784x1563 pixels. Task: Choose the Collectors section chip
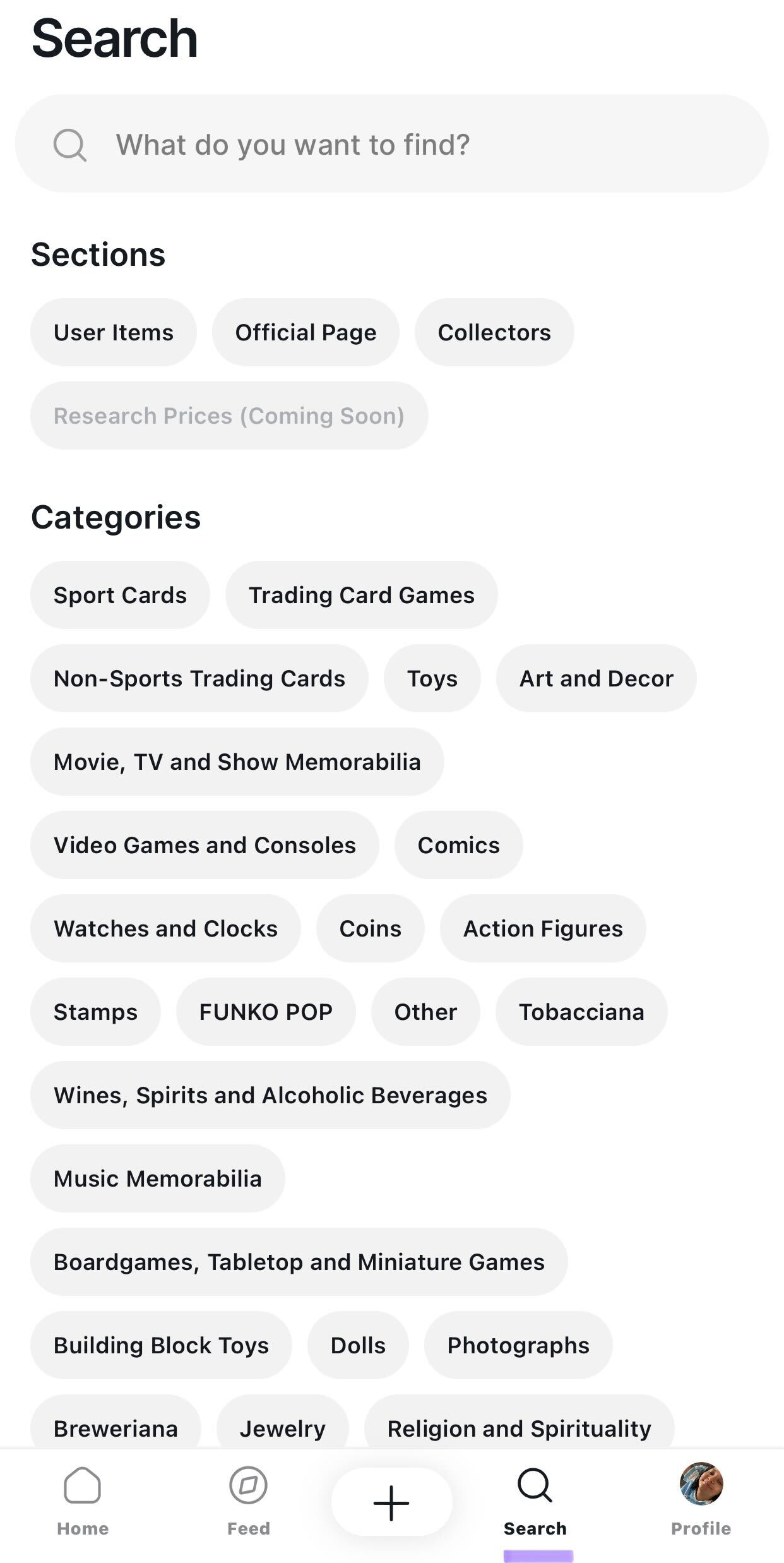494,332
